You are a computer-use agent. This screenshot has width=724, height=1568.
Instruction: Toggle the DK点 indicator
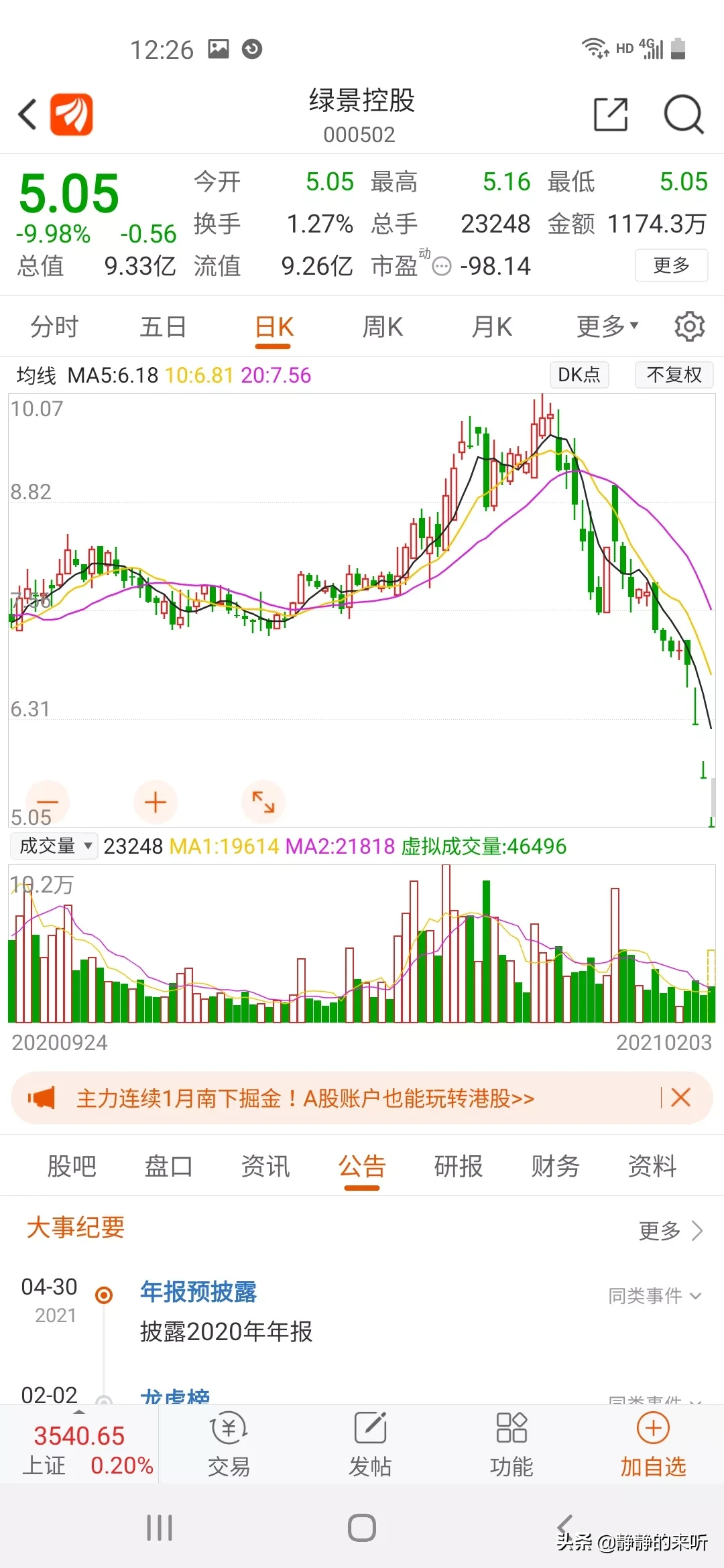pos(579,375)
